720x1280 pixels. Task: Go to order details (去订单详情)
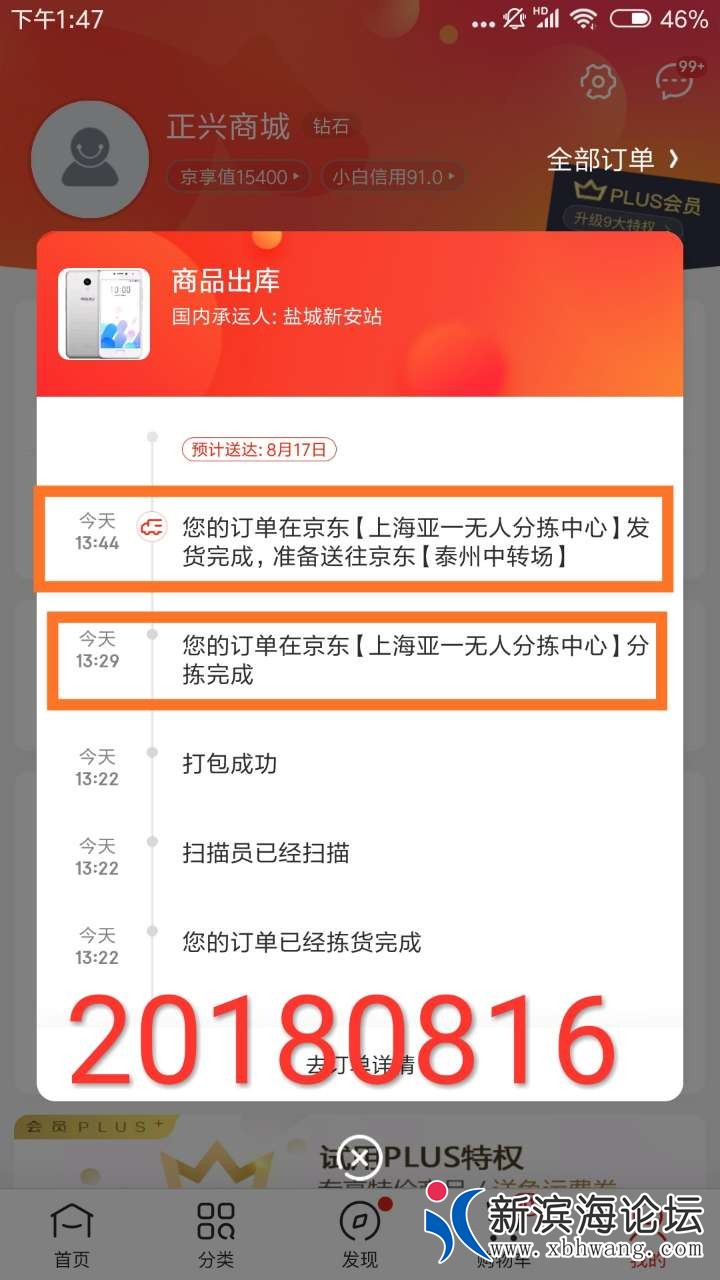[x=360, y=1065]
